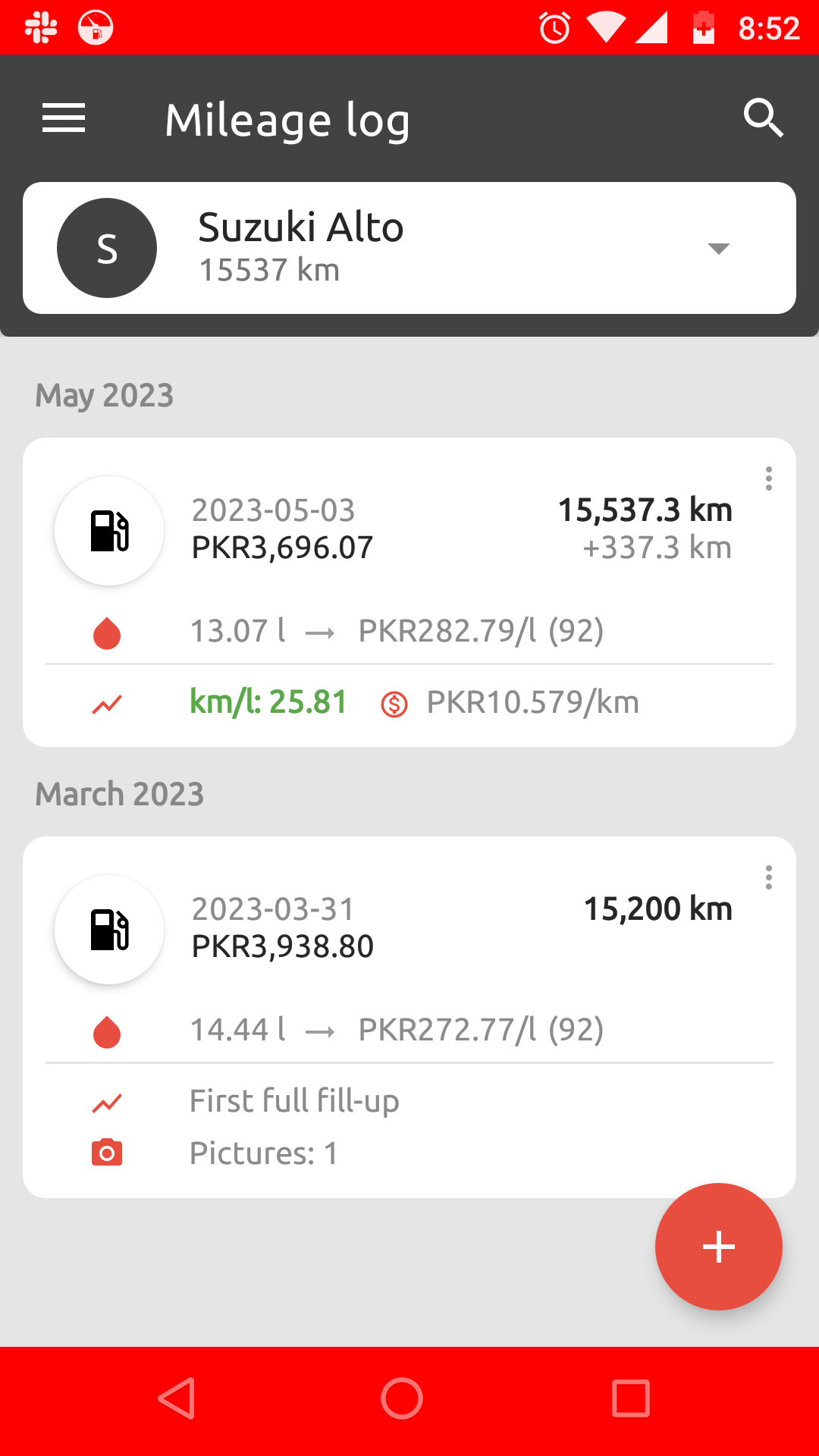Image resolution: width=819 pixels, height=1456 pixels.
Task: Open search in the Mileage log
Action: click(x=763, y=118)
